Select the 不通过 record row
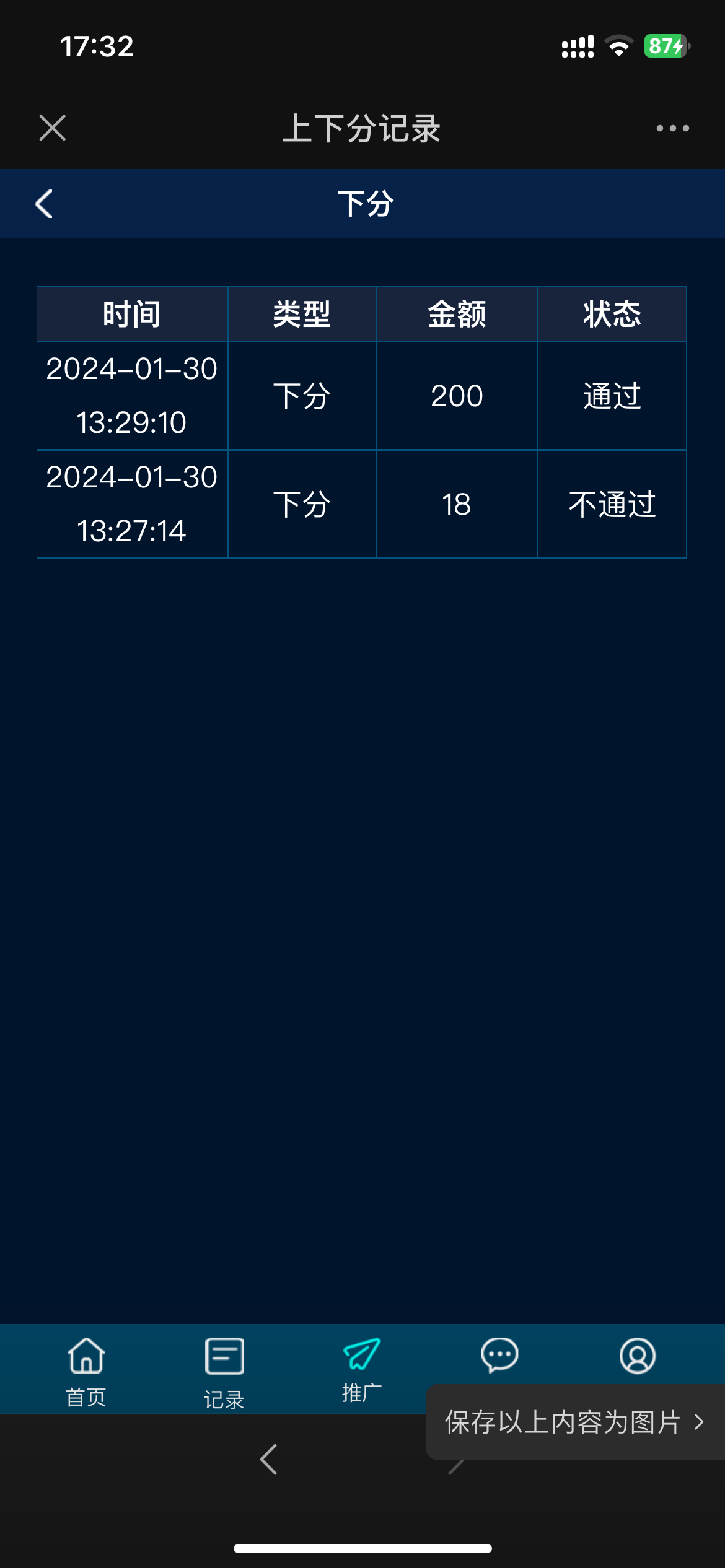725x1568 pixels. click(612, 504)
